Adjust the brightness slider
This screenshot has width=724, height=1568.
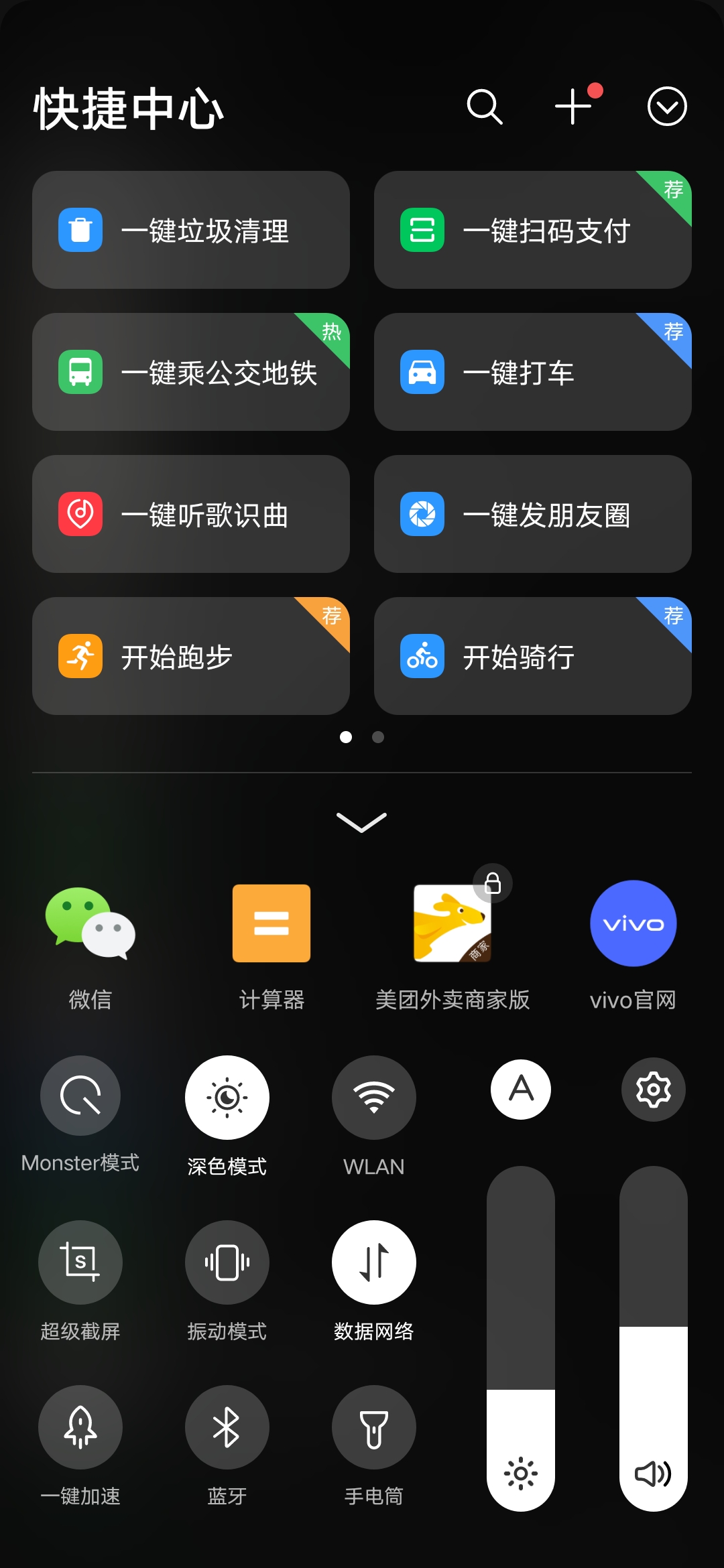coord(522,1340)
